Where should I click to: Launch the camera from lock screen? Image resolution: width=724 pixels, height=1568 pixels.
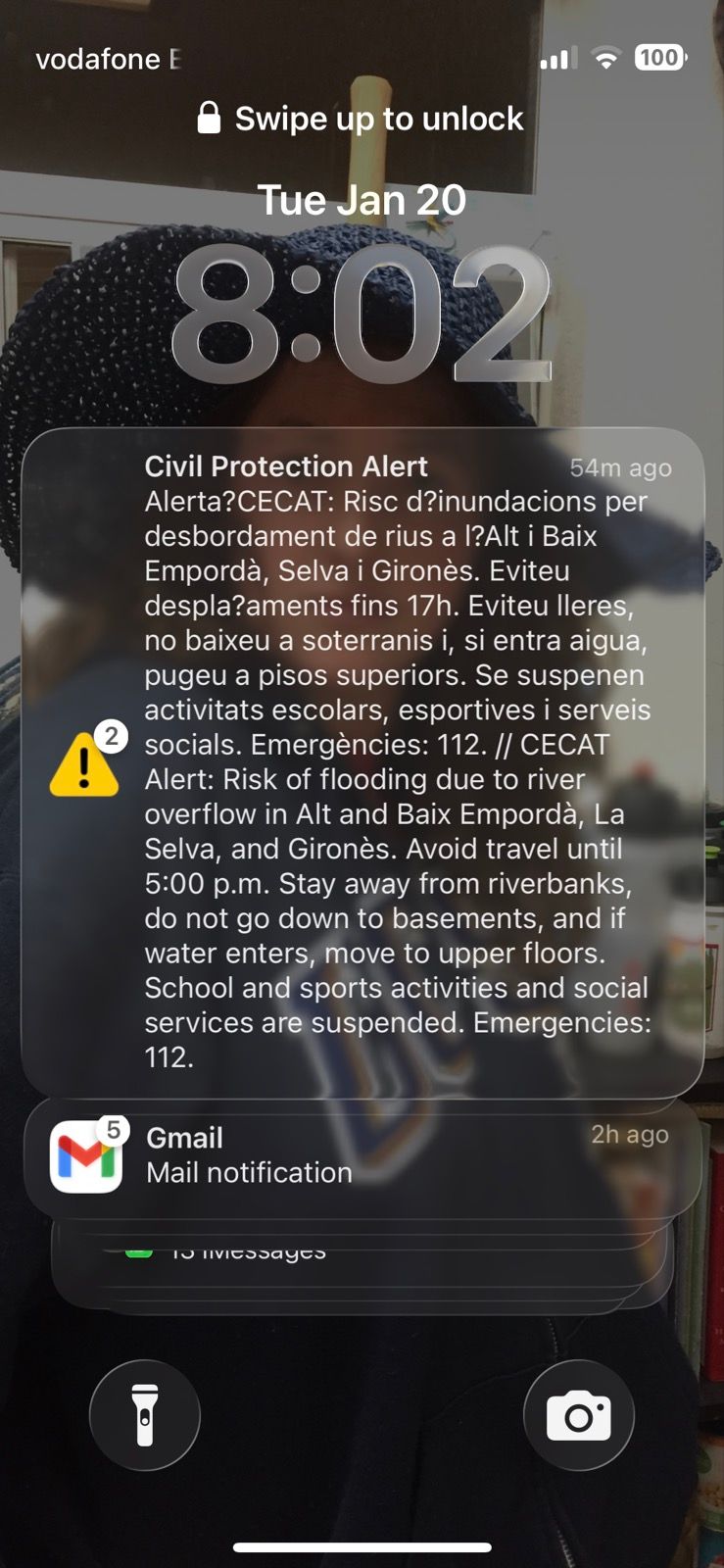click(579, 1415)
